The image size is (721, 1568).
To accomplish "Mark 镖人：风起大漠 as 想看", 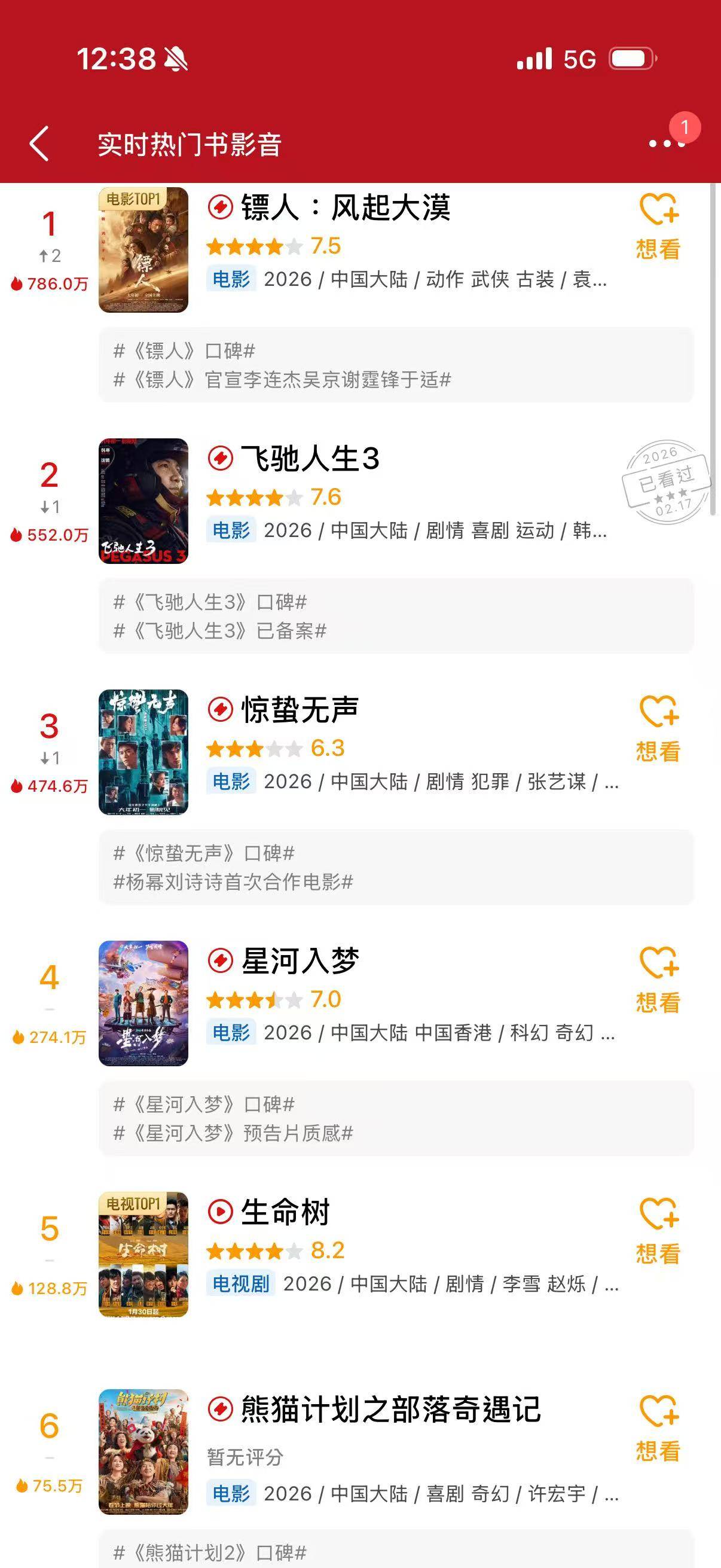I will [x=658, y=226].
